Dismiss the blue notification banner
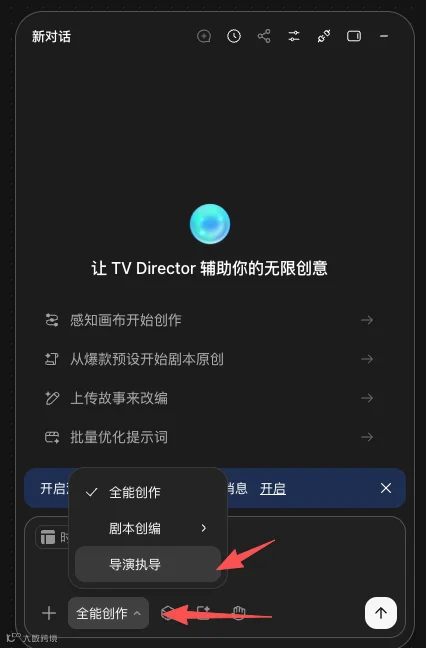Image resolution: width=426 pixels, height=648 pixels. tap(386, 488)
